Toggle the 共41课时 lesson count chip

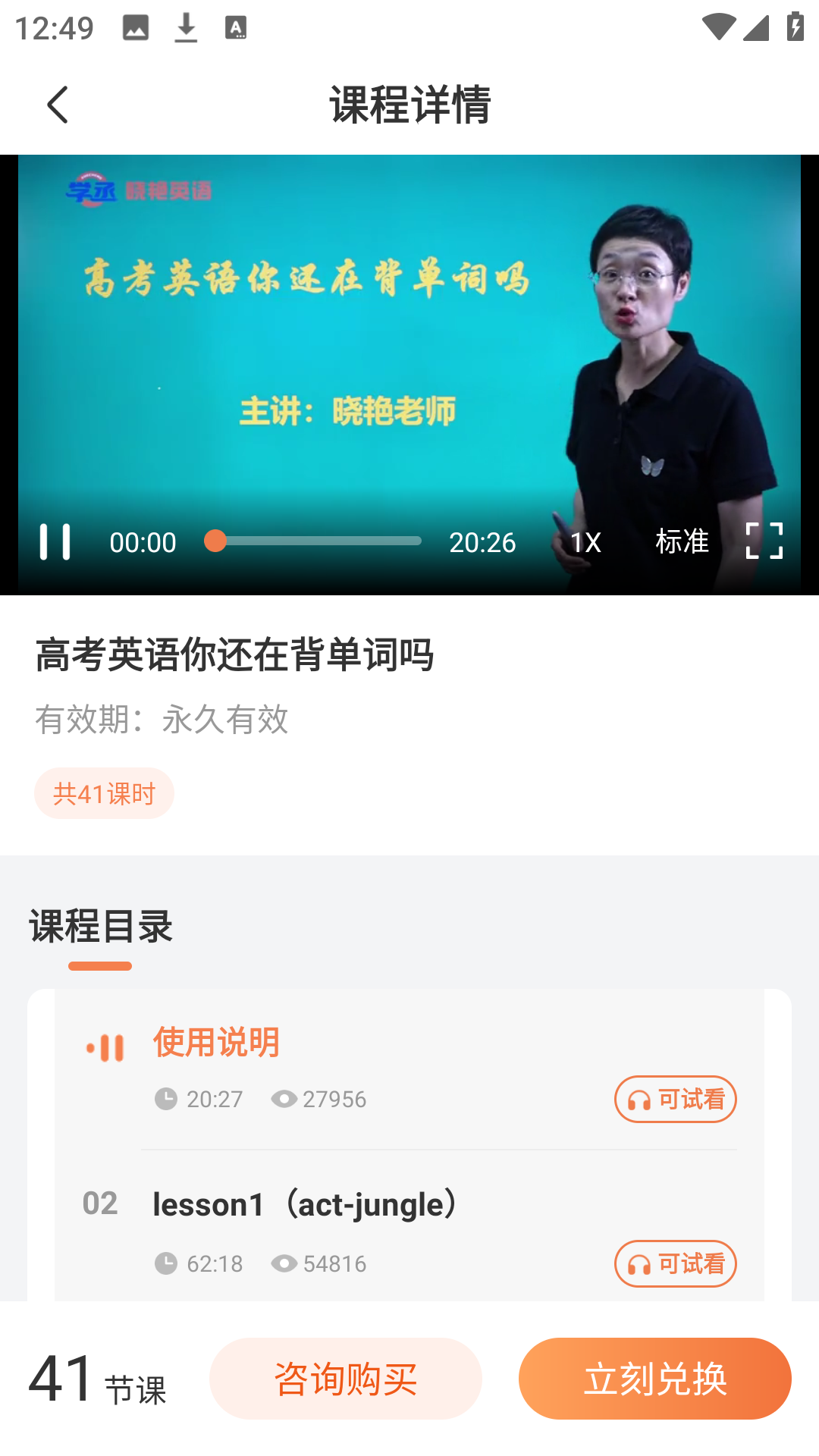104,792
